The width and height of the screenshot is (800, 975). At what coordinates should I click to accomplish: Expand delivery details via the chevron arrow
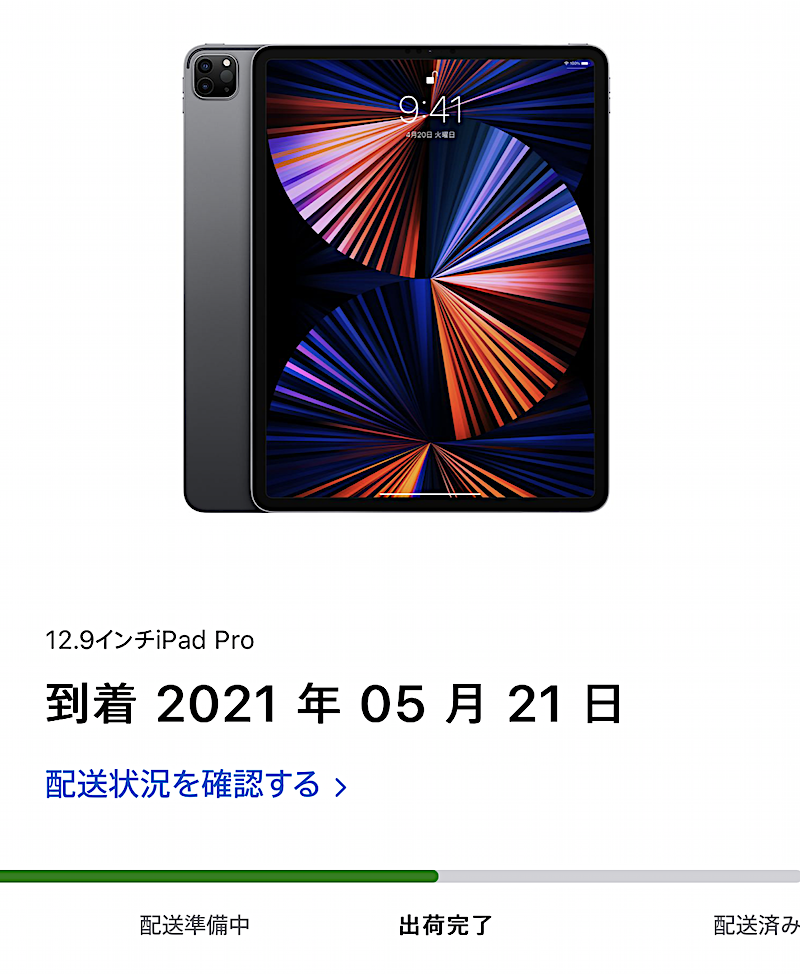coord(340,785)
